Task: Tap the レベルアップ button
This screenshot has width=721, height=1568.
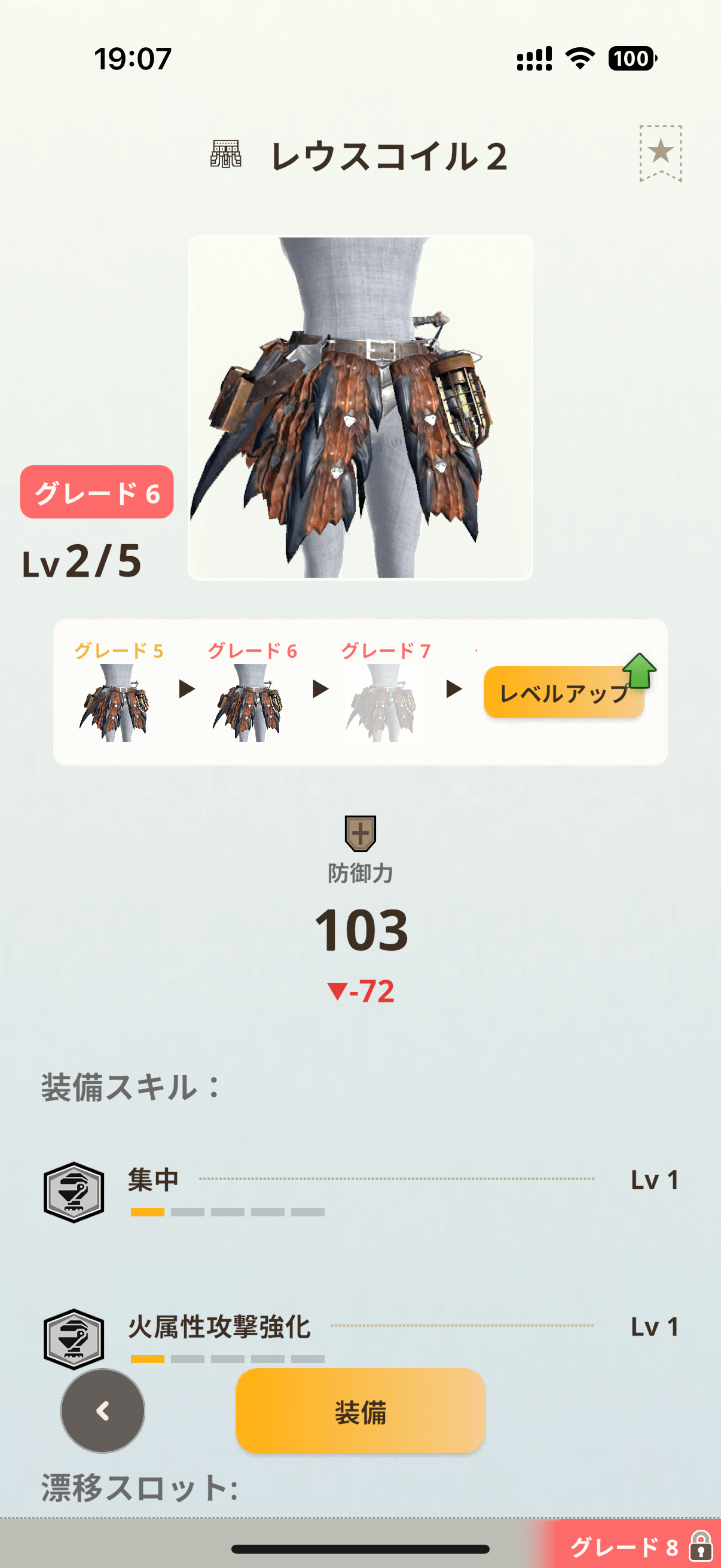Action: click(x=564, y=693)
